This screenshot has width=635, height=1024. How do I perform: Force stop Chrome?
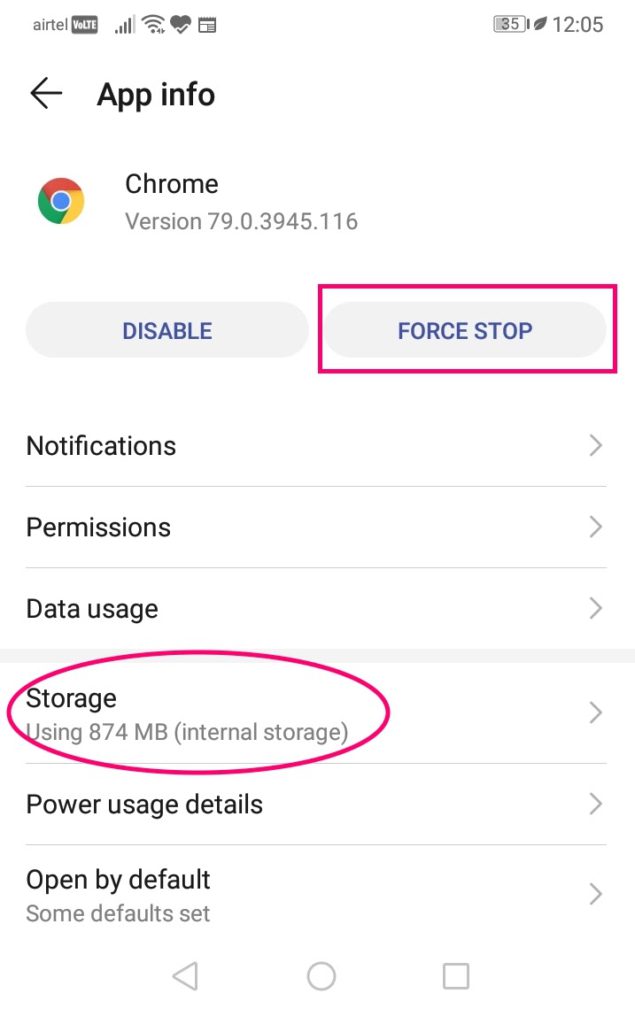[465, 330]
